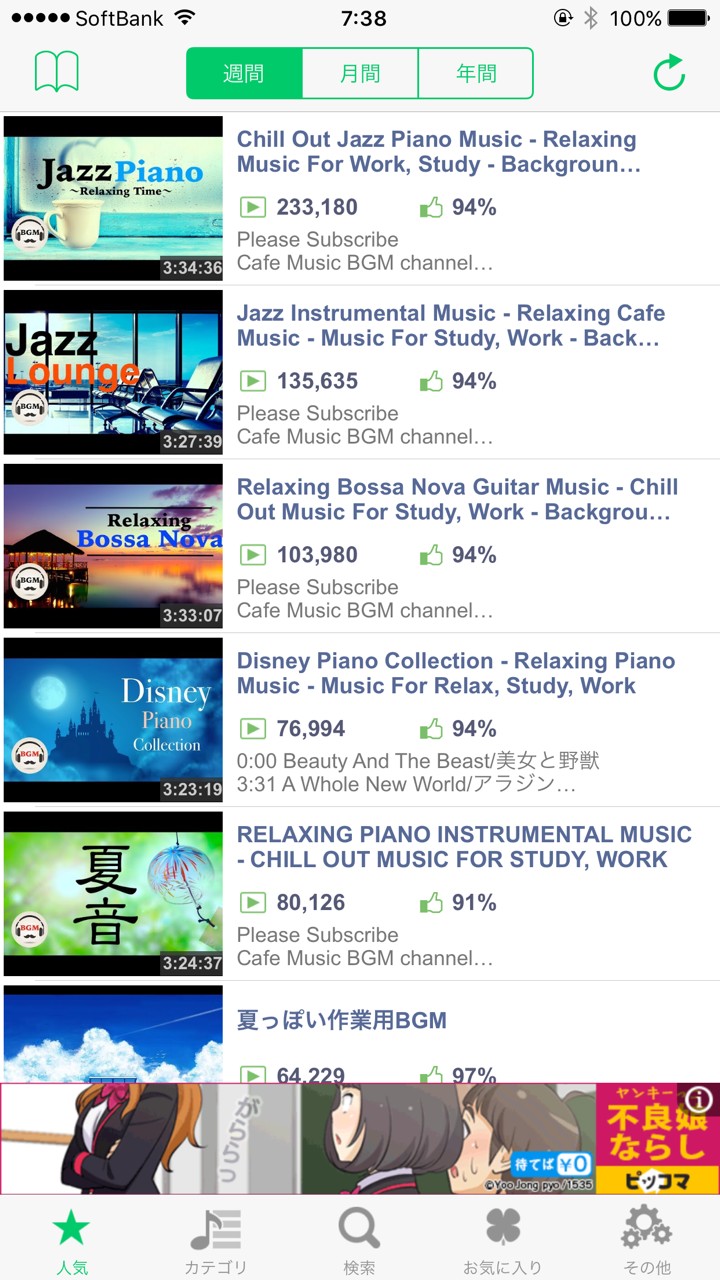
Task: Select the 週間 weekly segment
Action: (x=244, y=73)
